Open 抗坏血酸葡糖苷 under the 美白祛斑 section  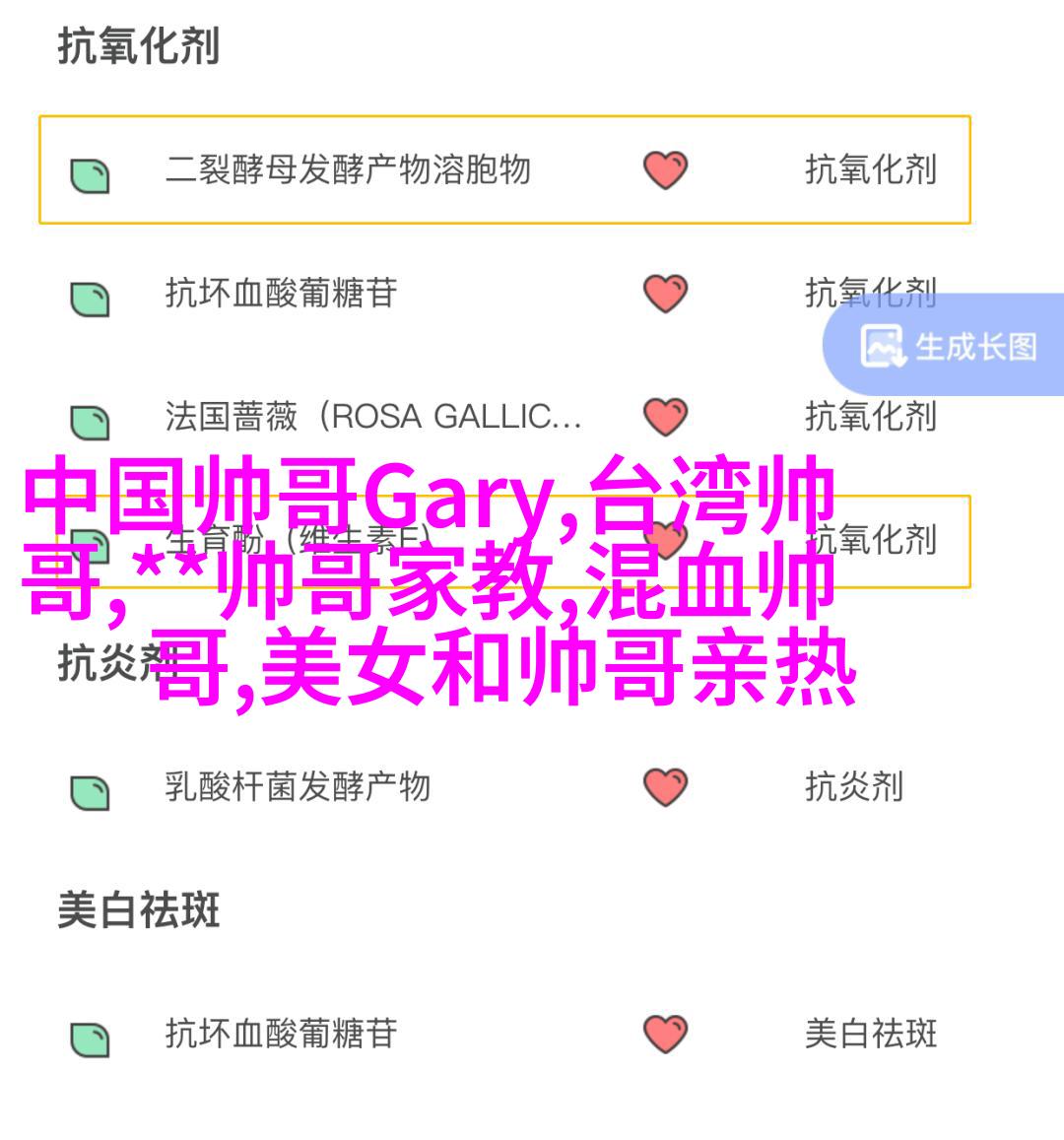coord(281,1034)
